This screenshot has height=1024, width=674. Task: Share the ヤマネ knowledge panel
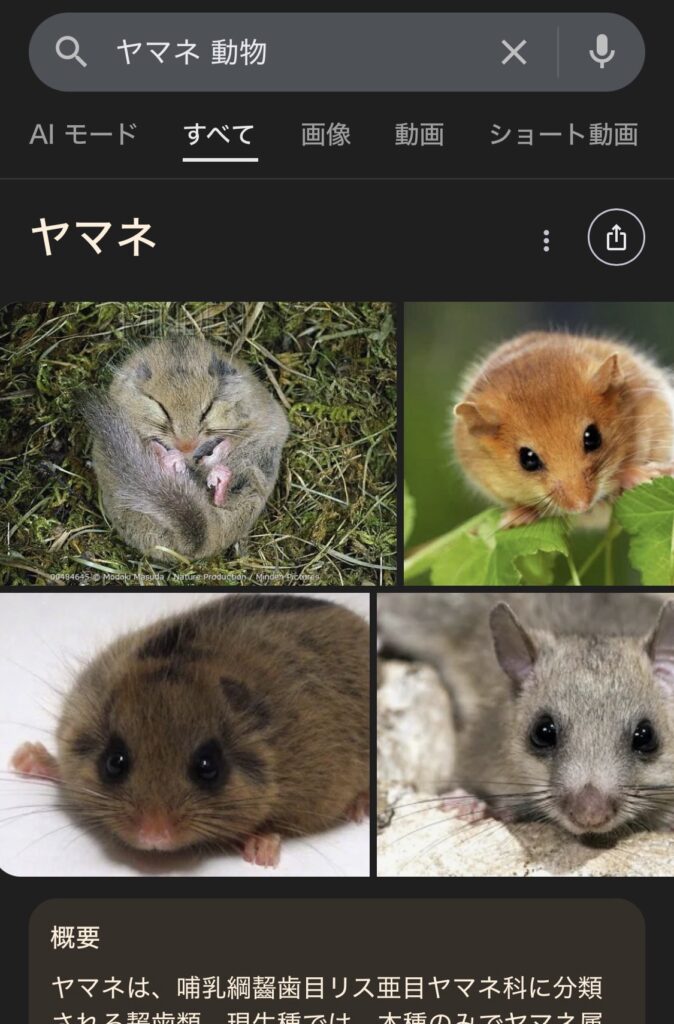pyautogui.click(x=616, y=238)
